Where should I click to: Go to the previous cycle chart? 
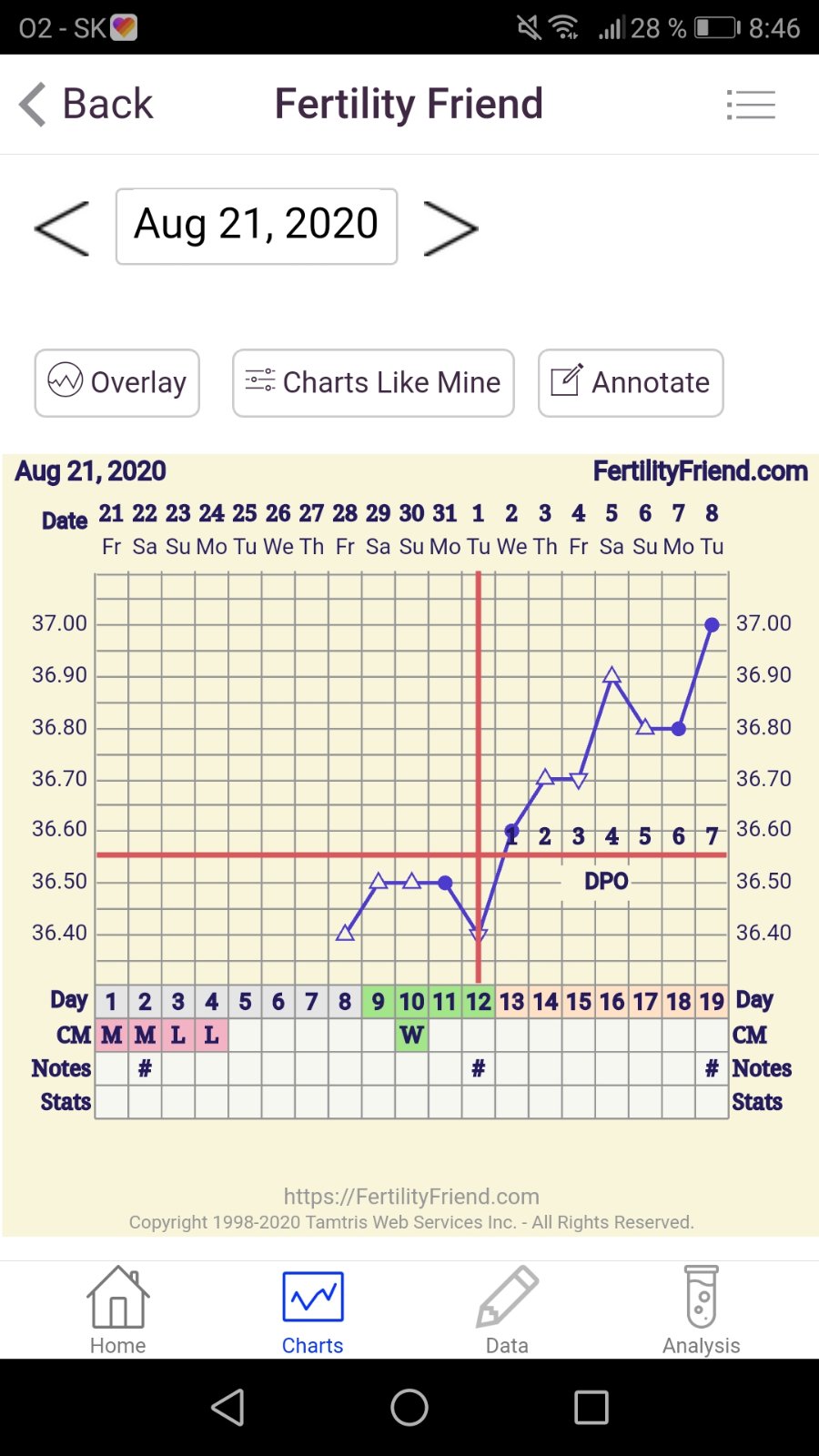(62, 227)
